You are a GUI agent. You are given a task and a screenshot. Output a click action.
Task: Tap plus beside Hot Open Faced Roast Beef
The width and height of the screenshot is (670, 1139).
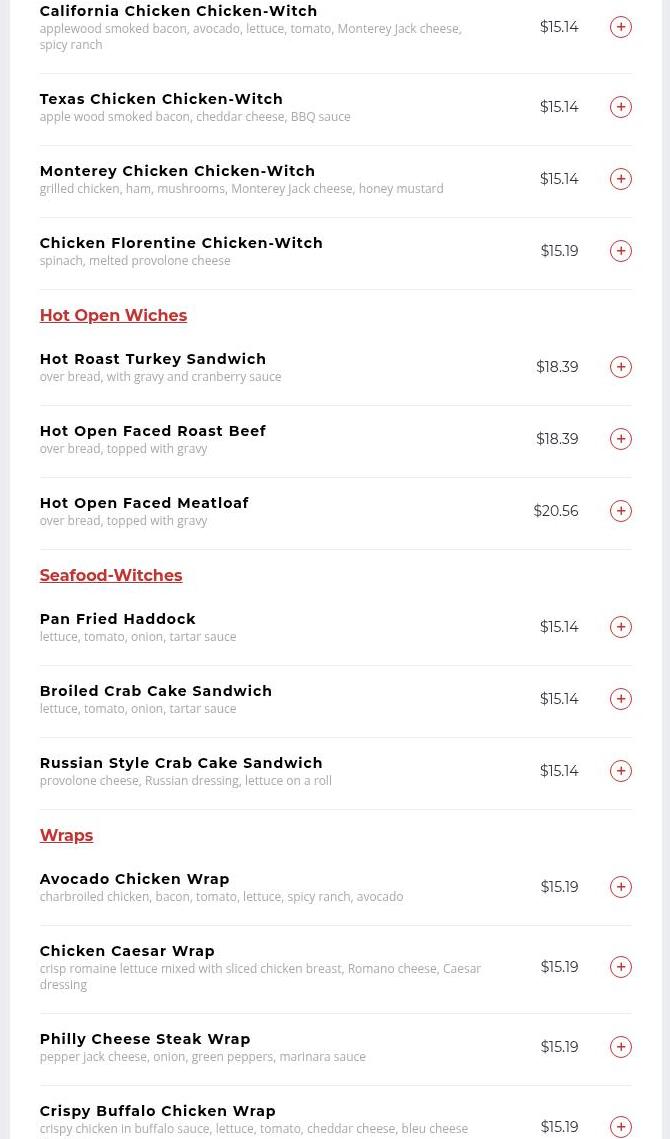pyautogui.click(x=621, y=439)
